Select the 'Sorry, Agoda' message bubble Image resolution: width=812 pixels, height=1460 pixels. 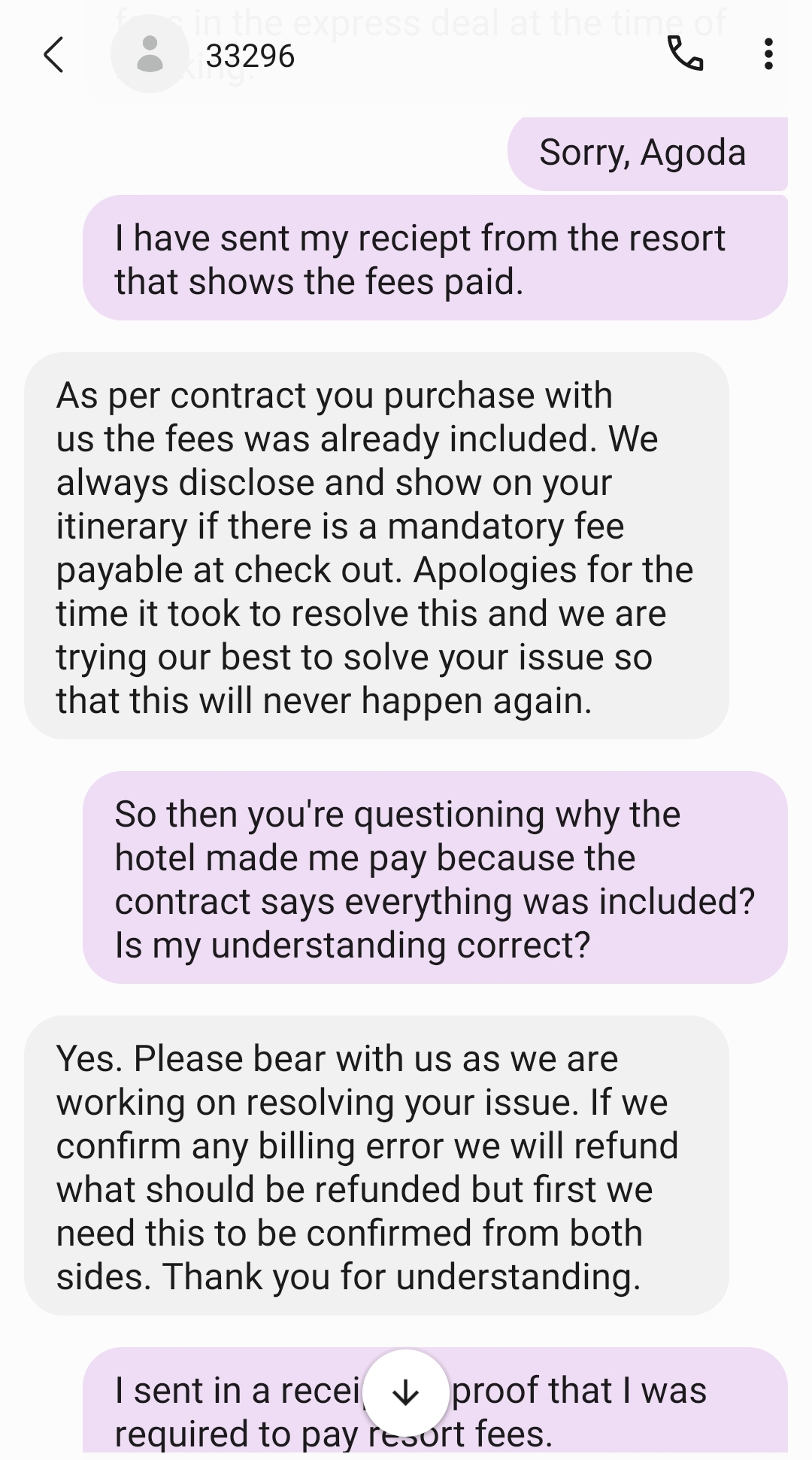coord(643,153)
